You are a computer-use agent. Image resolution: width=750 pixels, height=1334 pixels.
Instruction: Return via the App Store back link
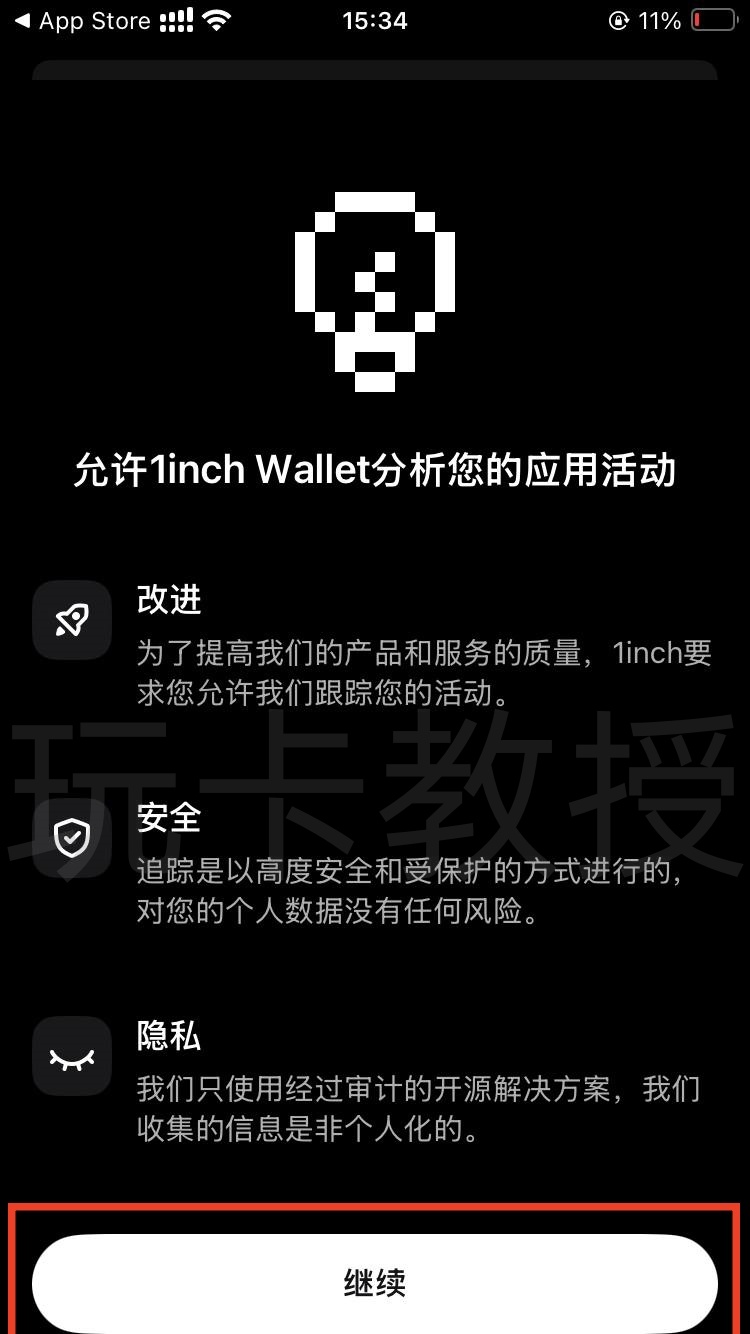80,20
